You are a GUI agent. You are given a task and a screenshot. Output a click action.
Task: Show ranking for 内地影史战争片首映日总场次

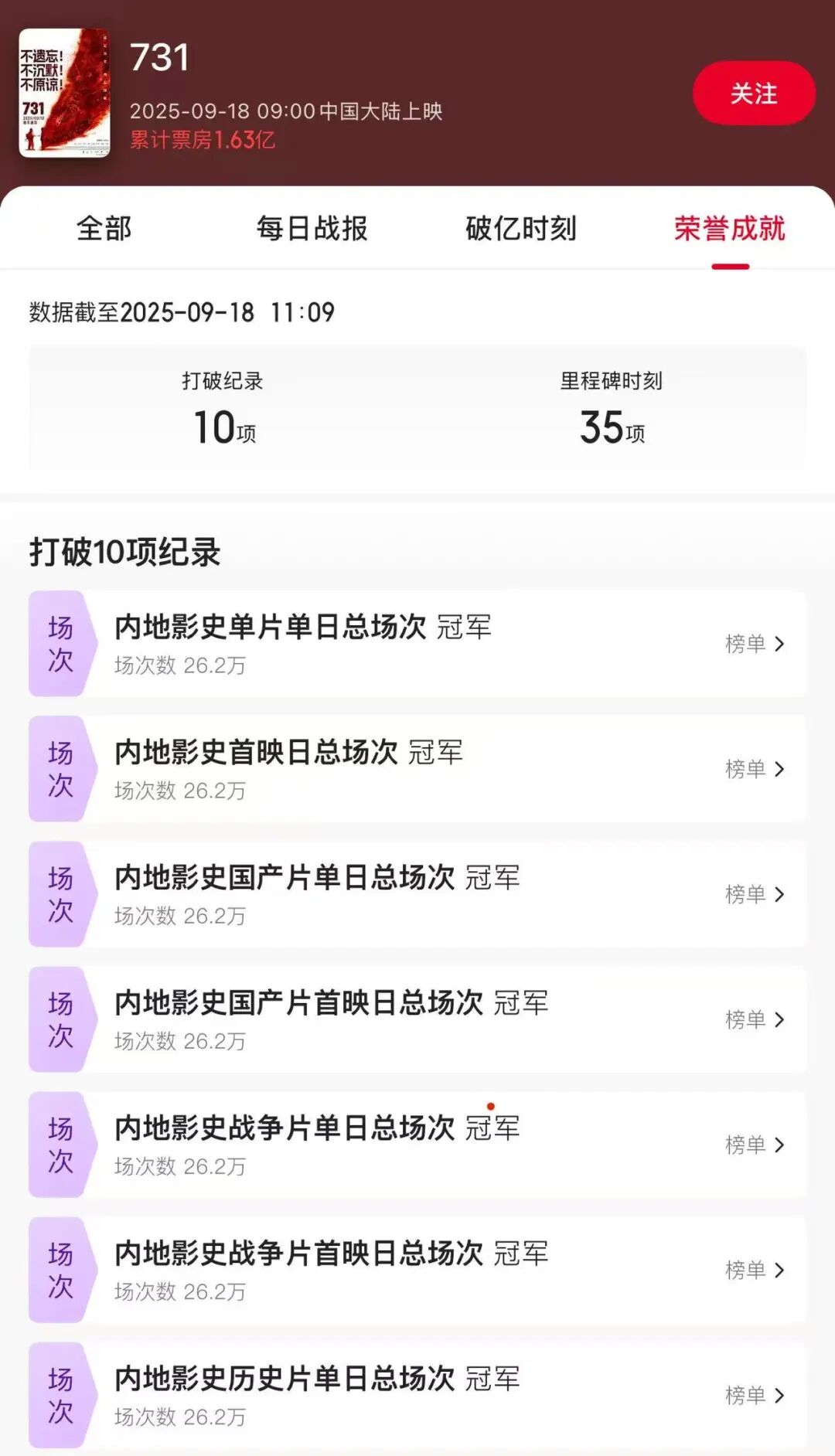[755, 1270]
